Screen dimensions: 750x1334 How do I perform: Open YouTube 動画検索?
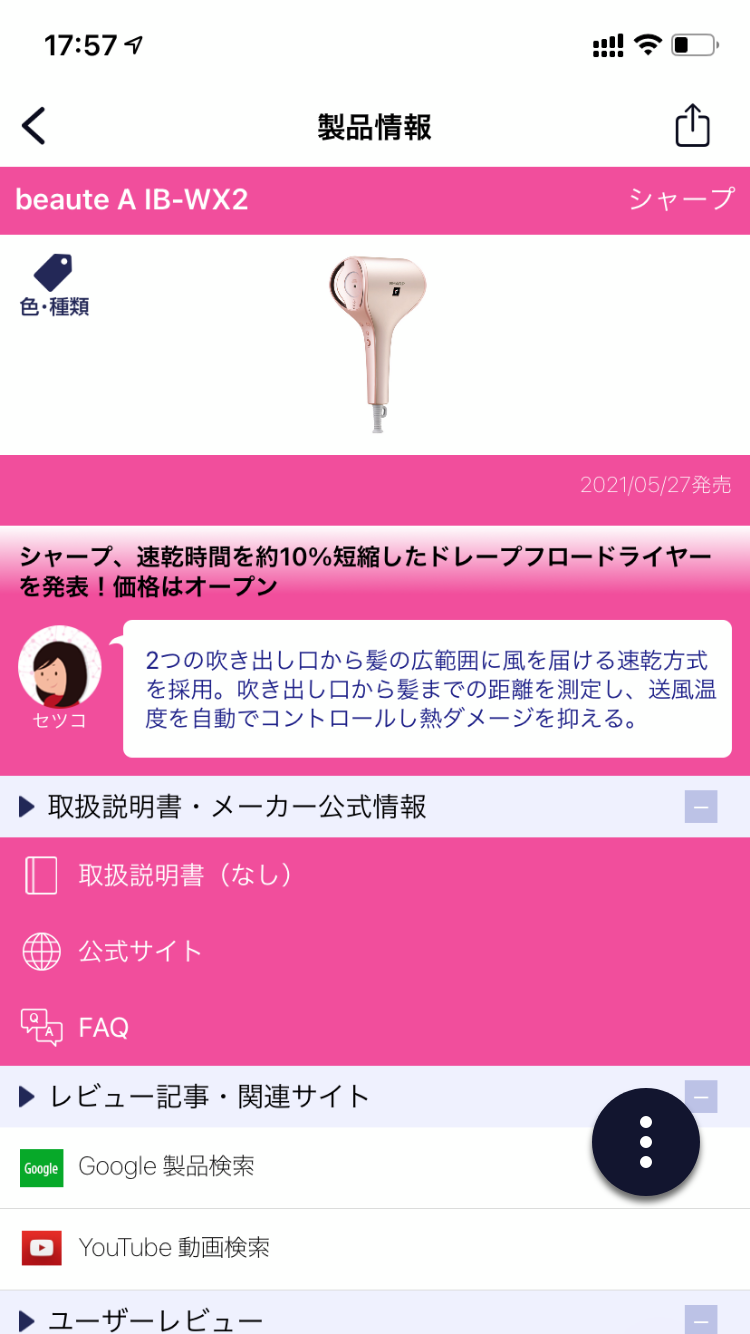point(174,1248)
